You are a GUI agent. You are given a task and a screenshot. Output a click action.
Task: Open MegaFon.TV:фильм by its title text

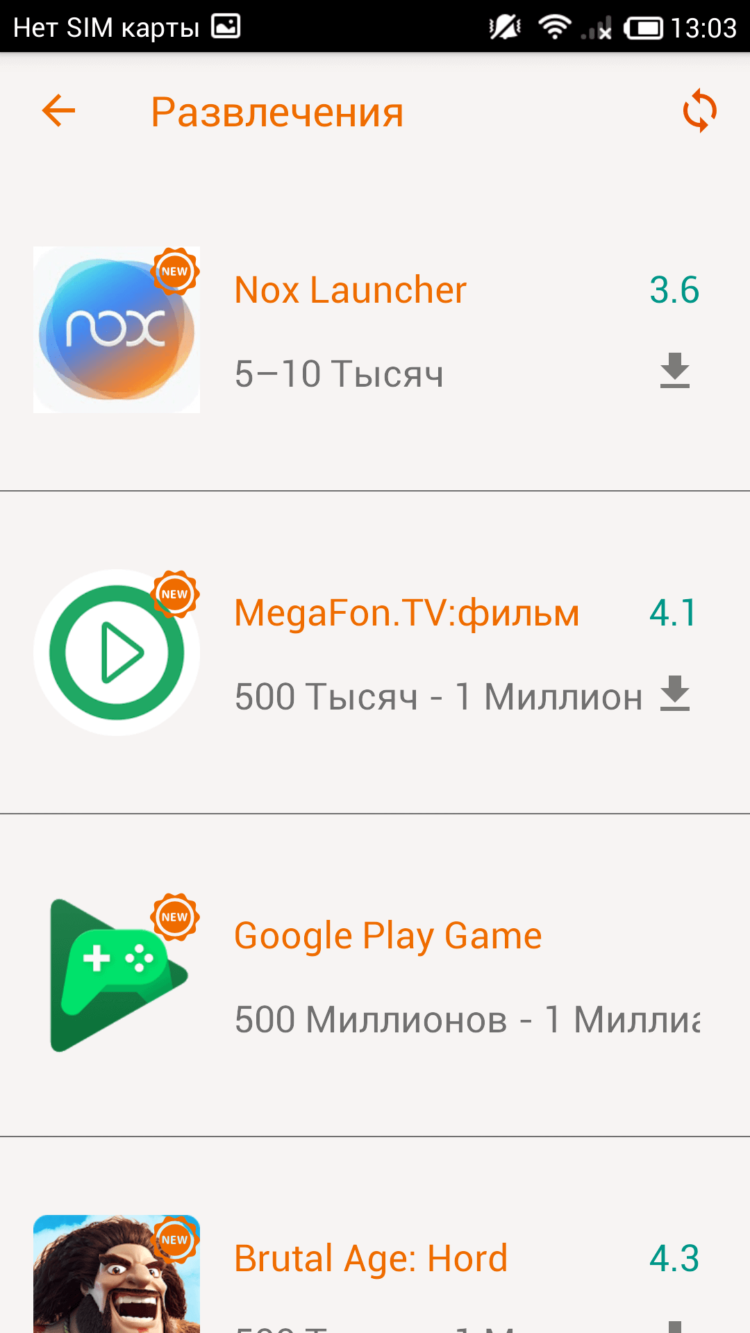[405, 612]
